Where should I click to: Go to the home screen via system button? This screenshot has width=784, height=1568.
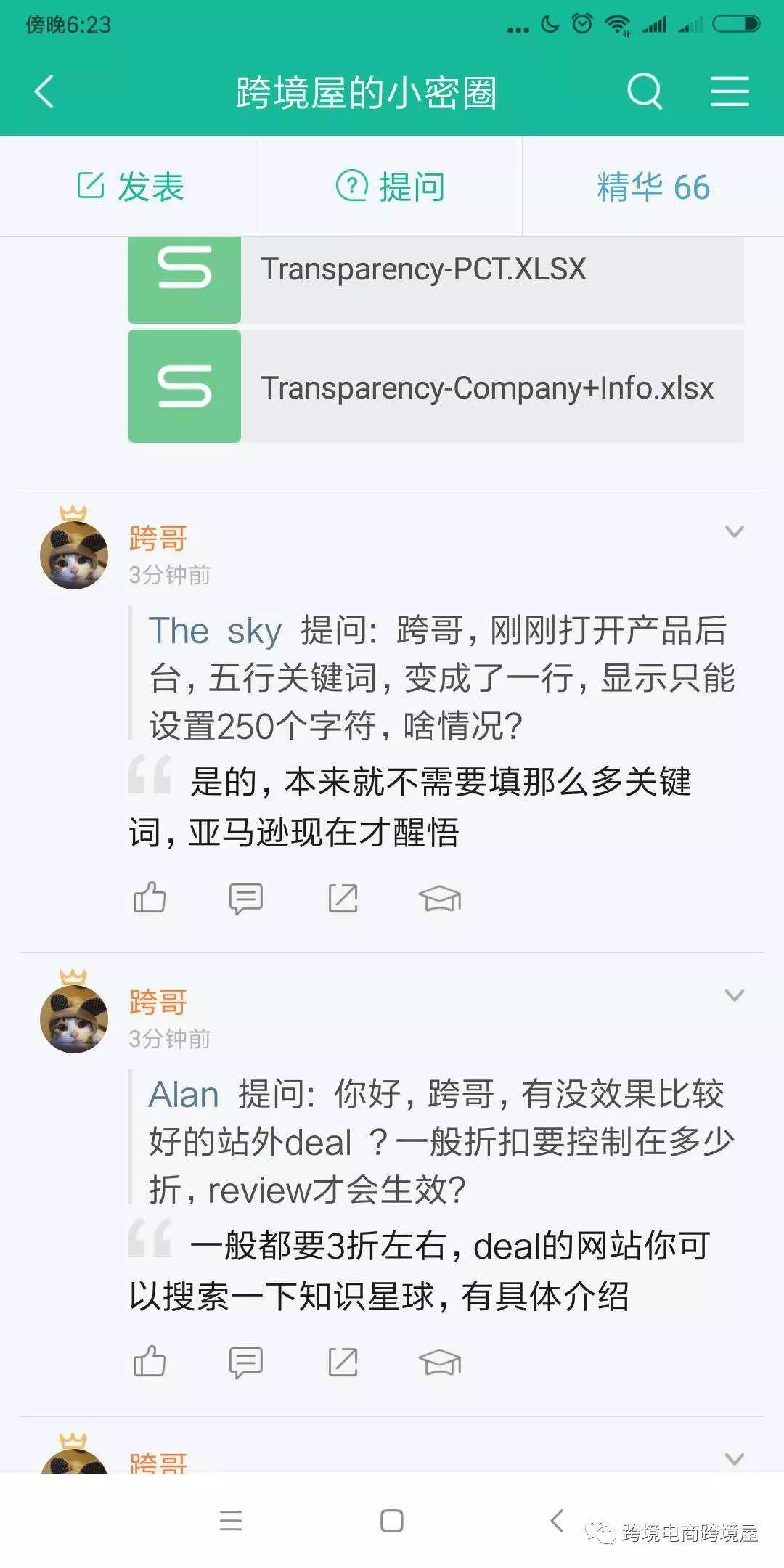392,1521
